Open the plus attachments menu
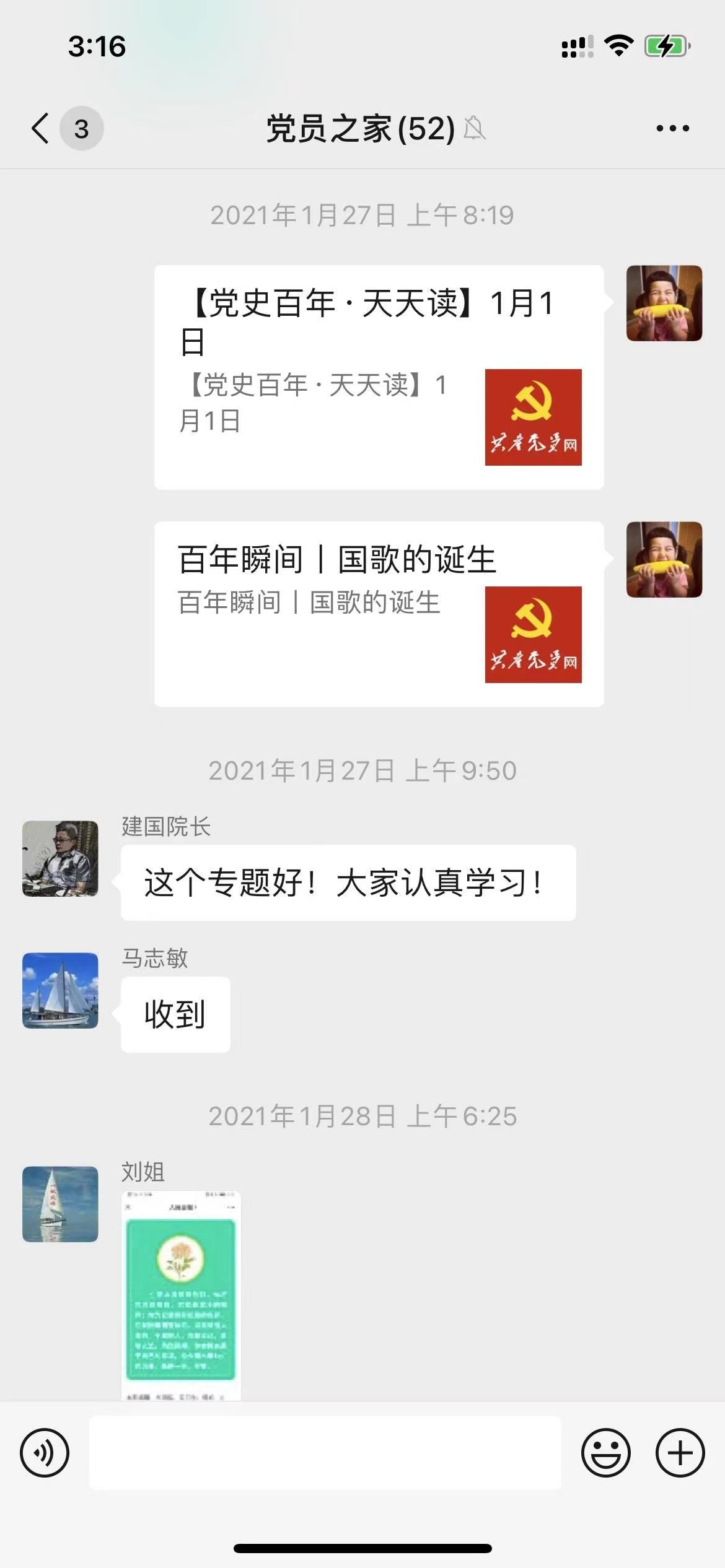Viewport: 725px width, 1568px height. click(680, 1453)
